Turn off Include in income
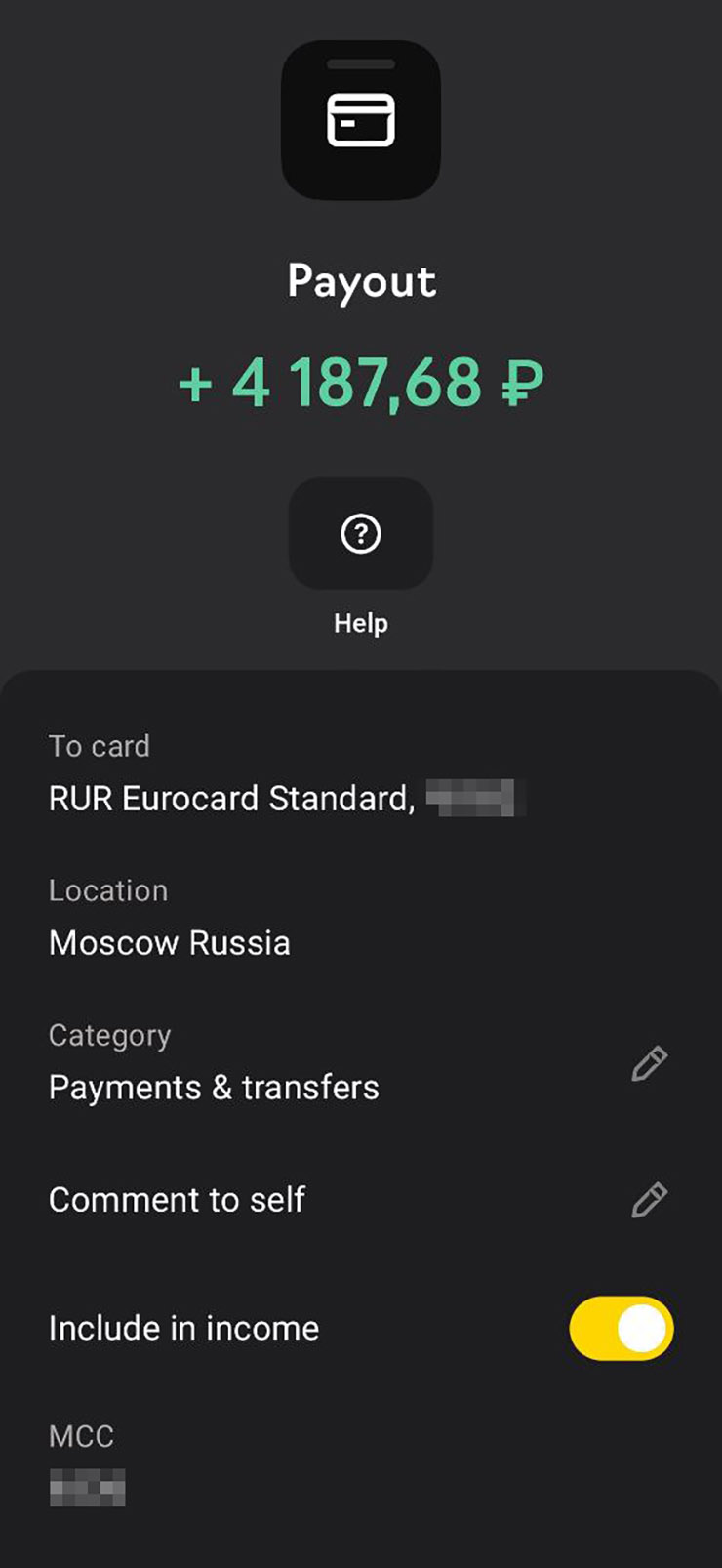 622,1329
